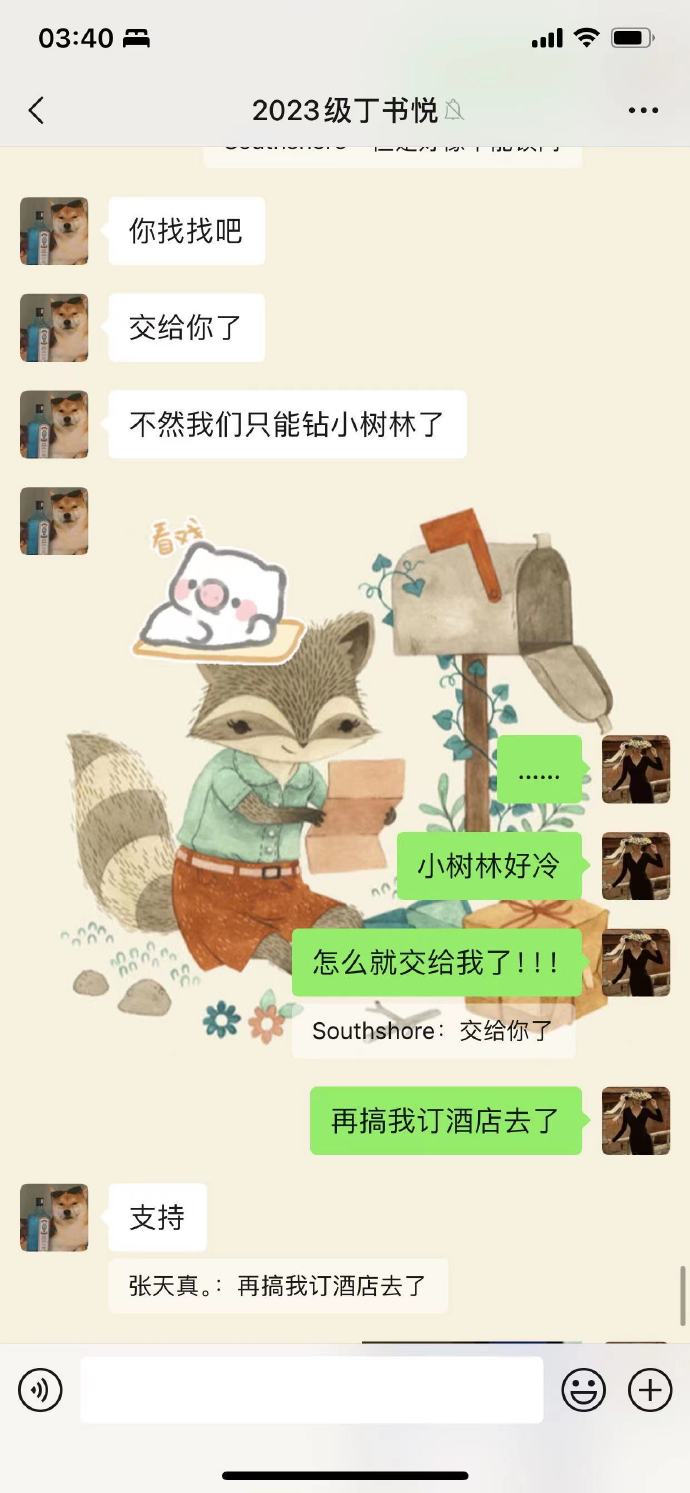Open sender profile next to 支持 message
The width and height of the screenshot is (690, 1493).
tap(54, 1217)
